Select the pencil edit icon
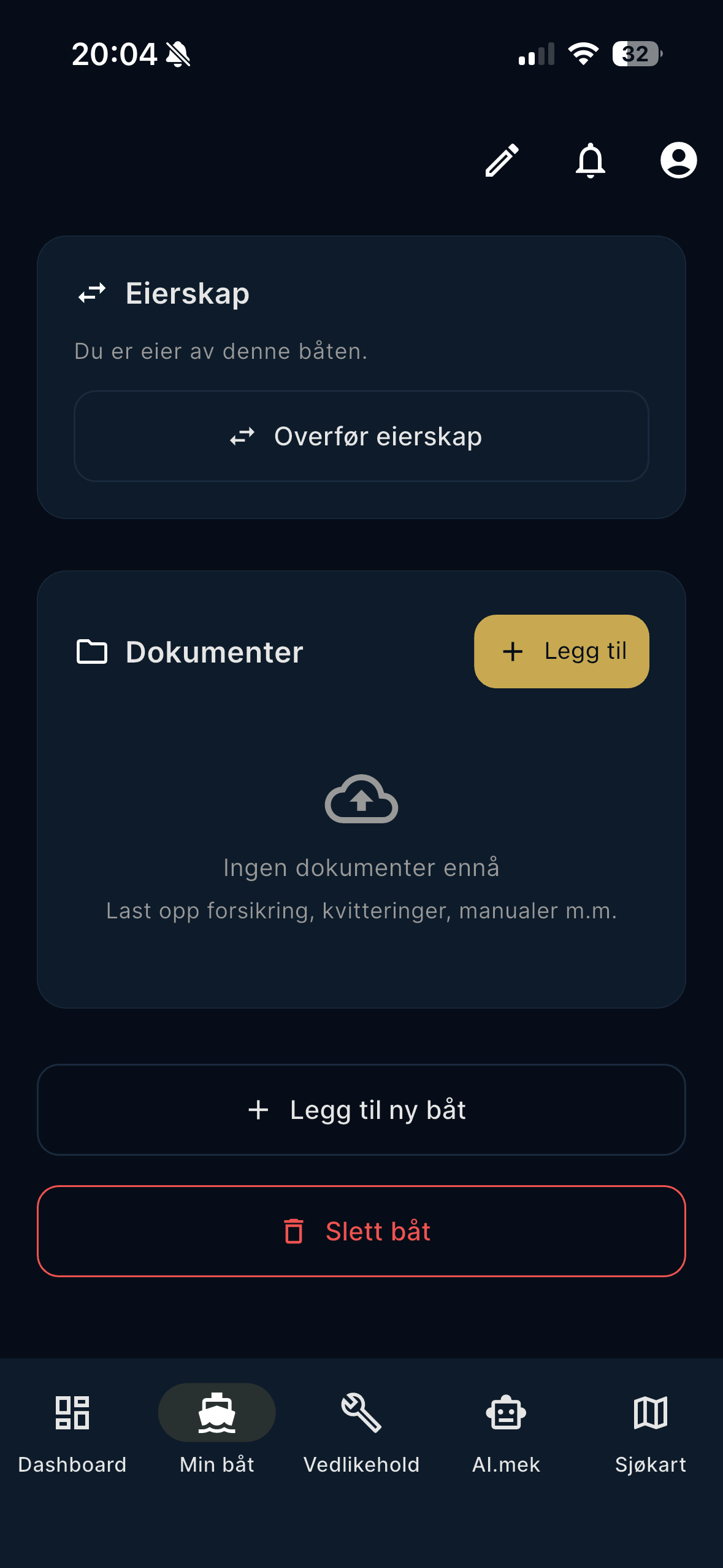This screenshot has height=1568, width=723. pyautogui.click(x=502, y=160)
